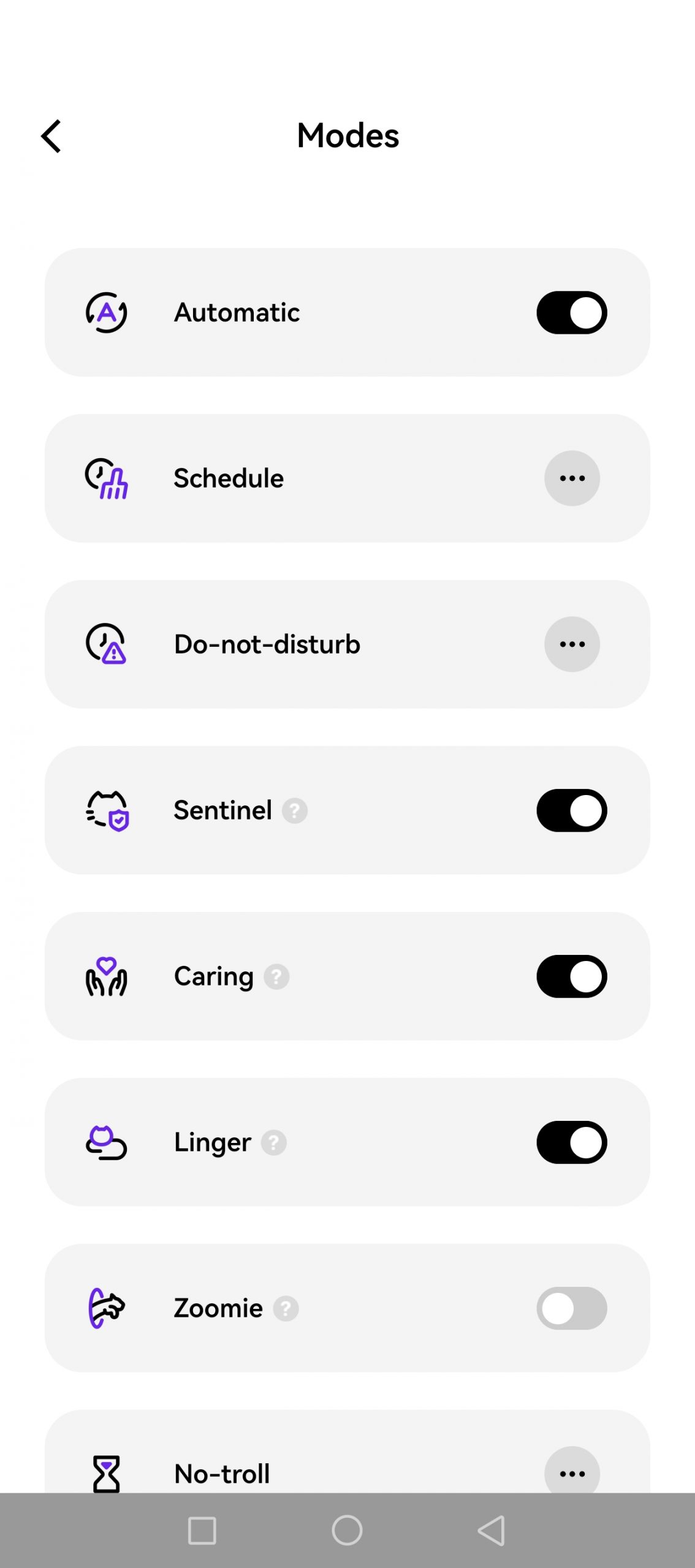
Task: Open Schedule mode options
Action: click(x=571, y=478)
